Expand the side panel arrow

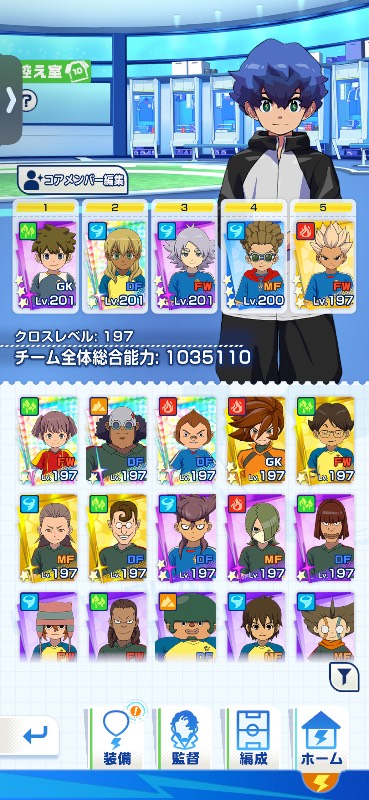tap(10, 101)
